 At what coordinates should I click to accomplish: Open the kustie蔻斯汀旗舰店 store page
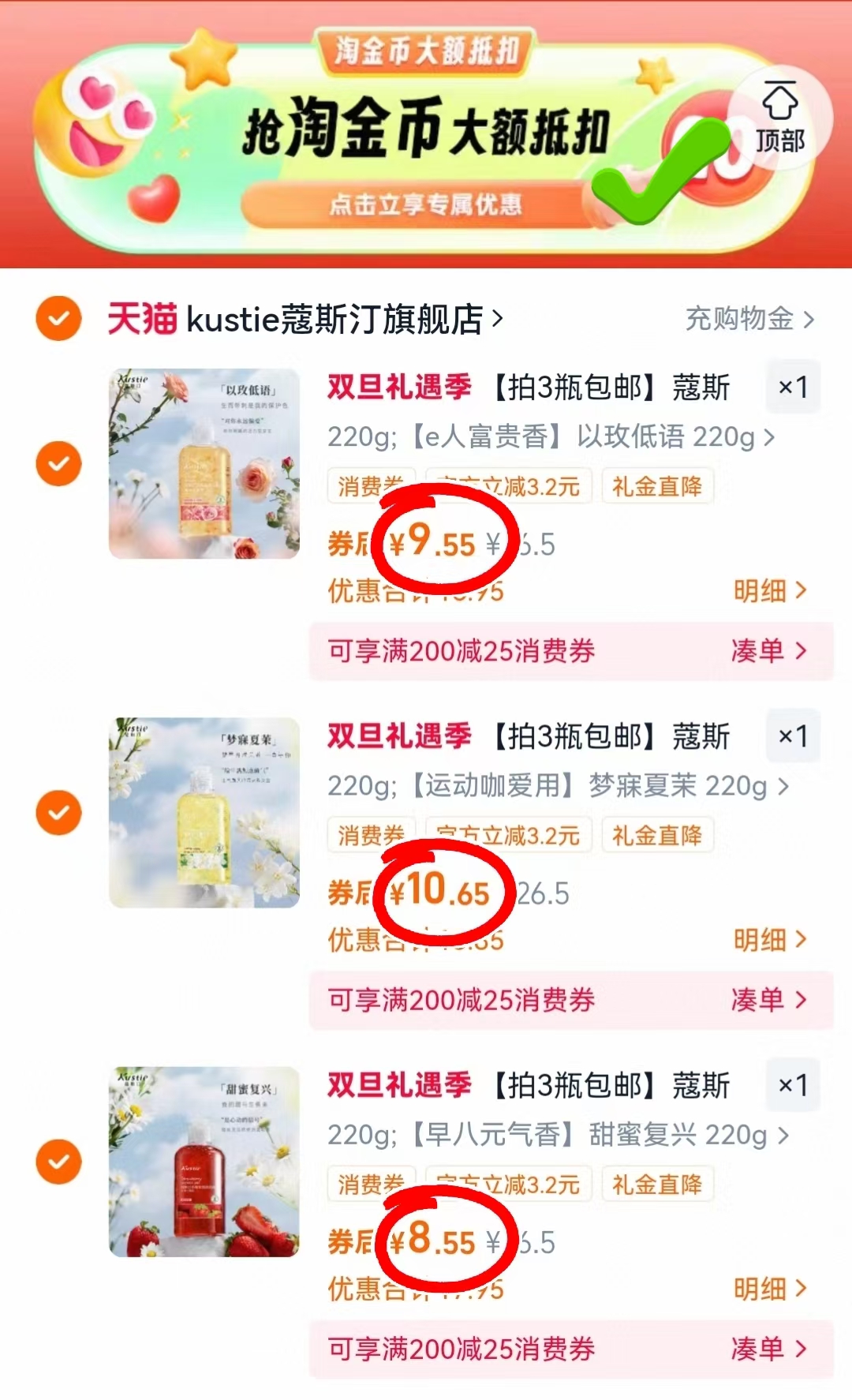pos(339,316)
